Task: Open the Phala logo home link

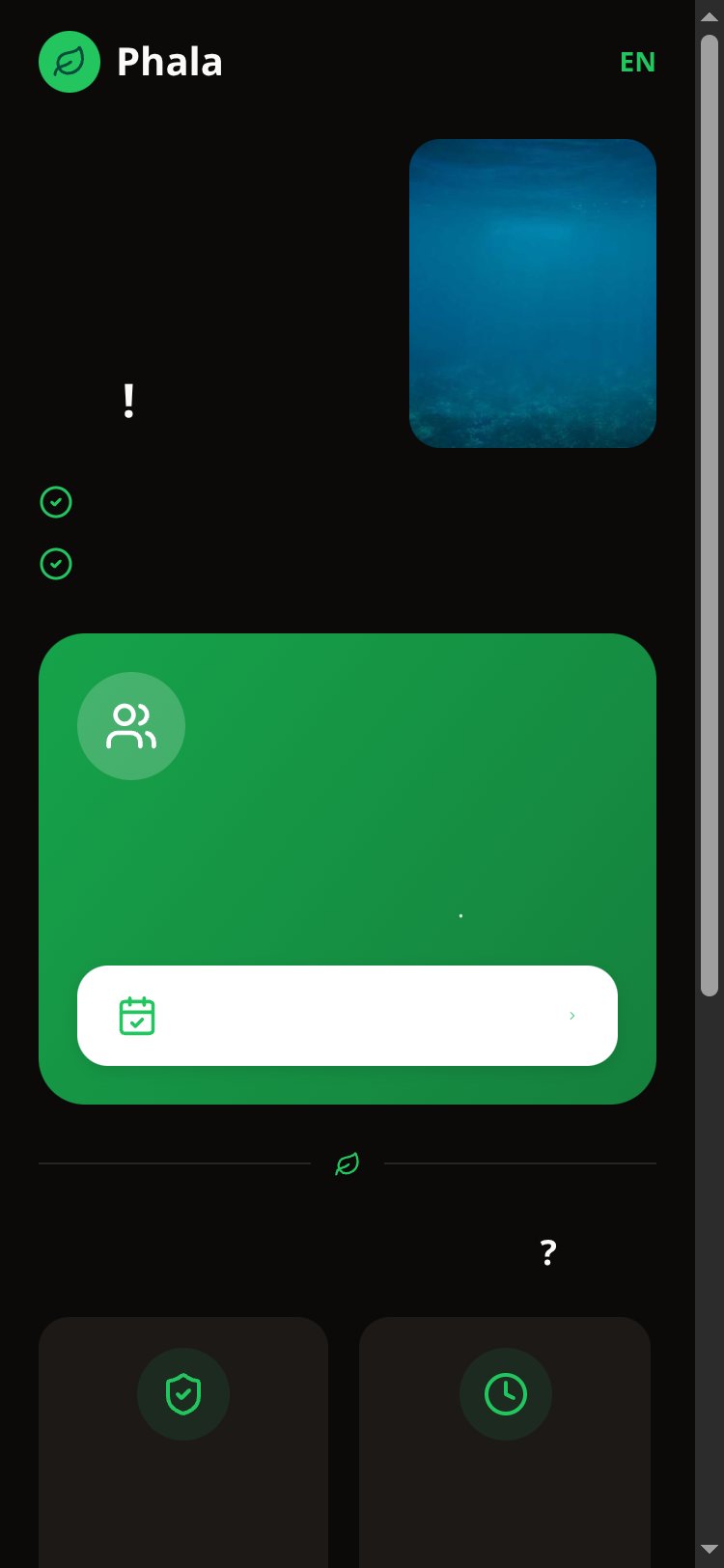Action: pos(131,62)
